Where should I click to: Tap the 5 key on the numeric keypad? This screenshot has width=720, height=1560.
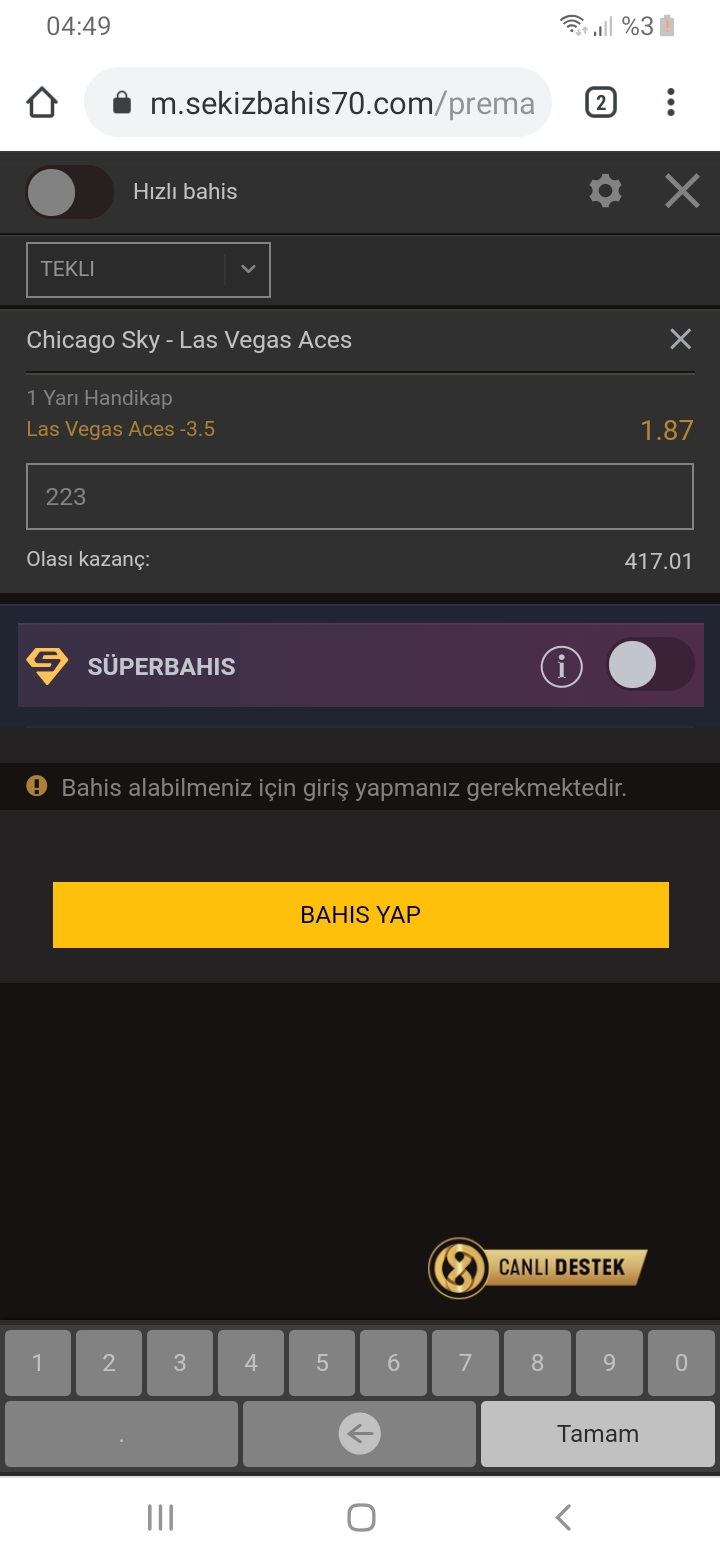pyautogui.click(x=322, y=1362)
